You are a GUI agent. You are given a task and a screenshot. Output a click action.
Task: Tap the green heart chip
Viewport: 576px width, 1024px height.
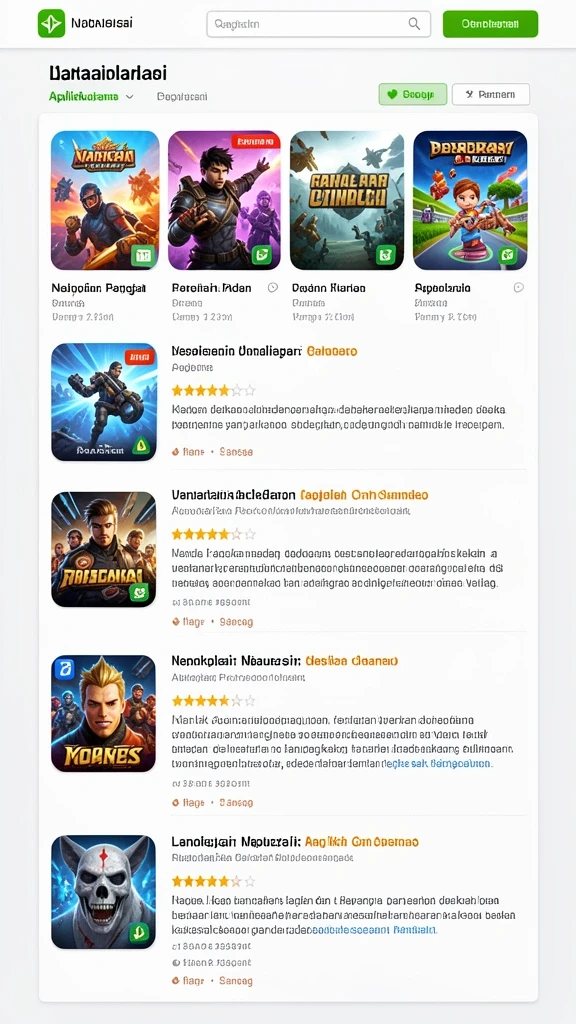(413, 94)
